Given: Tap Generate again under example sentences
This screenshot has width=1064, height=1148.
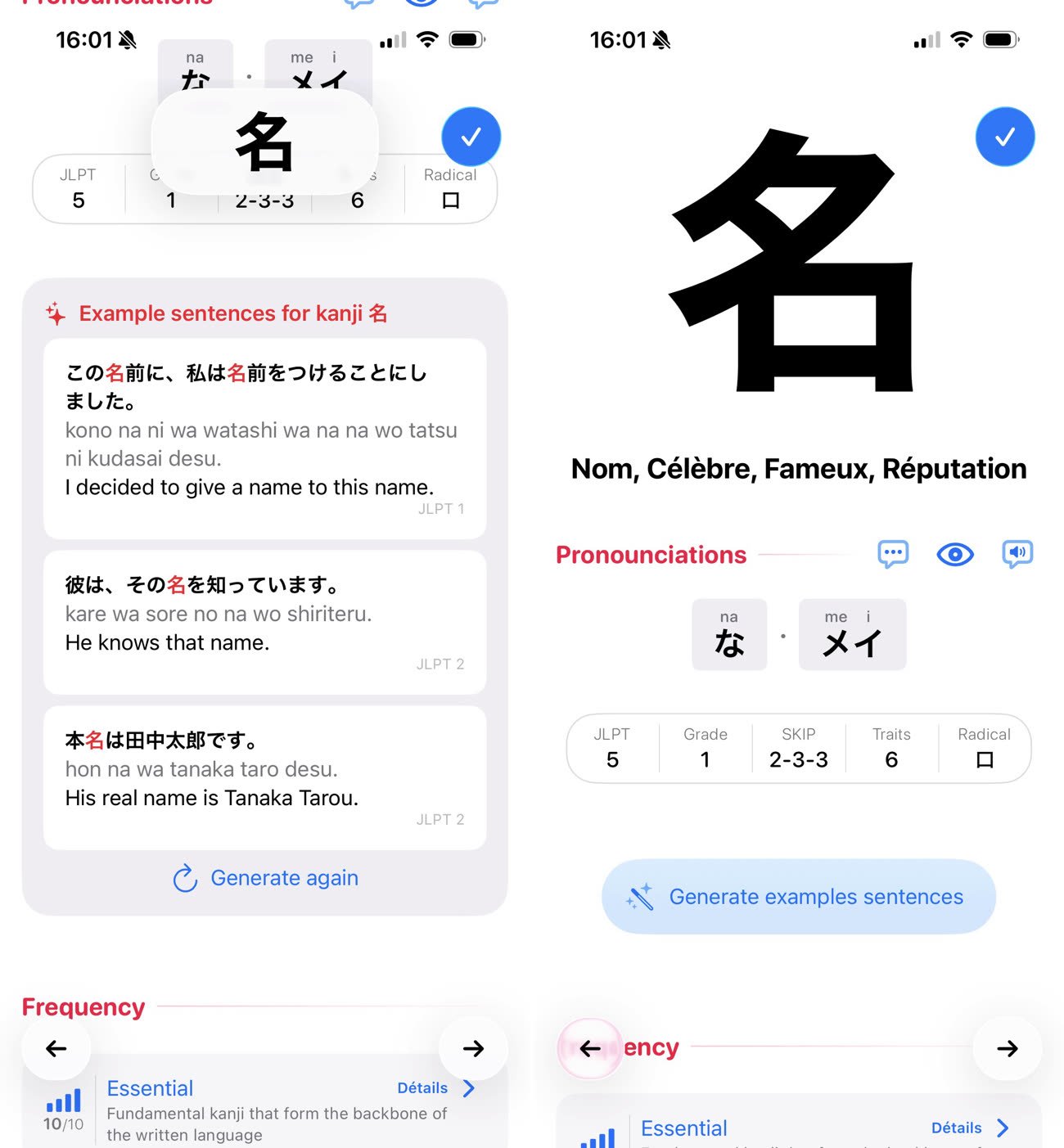Looking at the screenshot, I should (266, 878).
